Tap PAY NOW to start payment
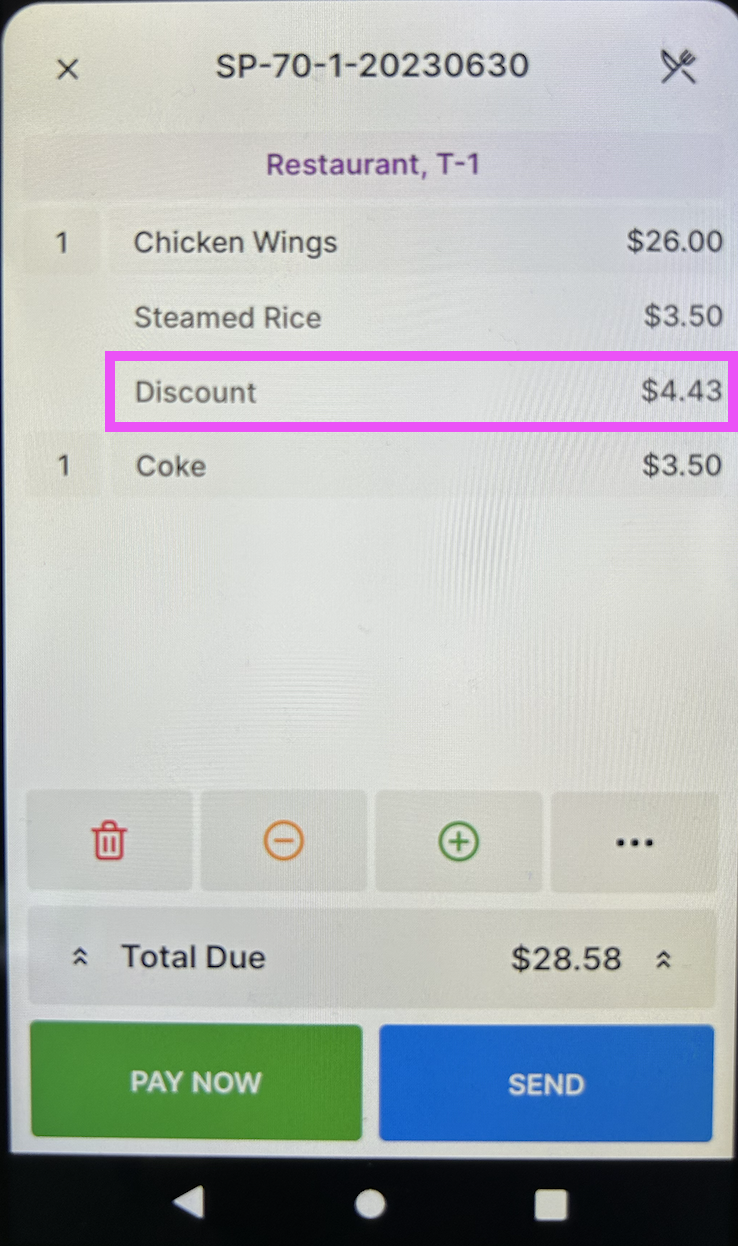 pyautogui.click(x=196, y=1082)
